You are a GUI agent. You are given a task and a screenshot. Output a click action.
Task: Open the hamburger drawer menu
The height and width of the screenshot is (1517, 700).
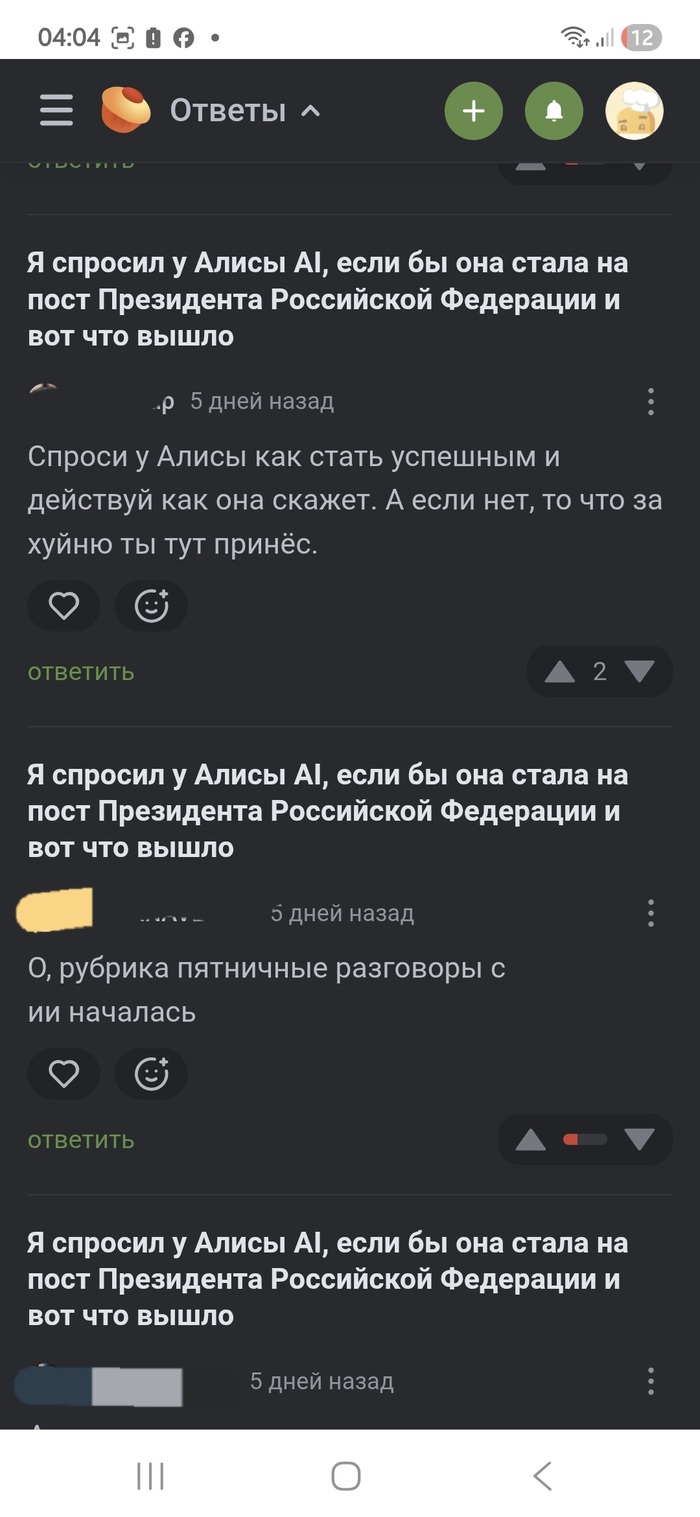[x=56, y=110]
